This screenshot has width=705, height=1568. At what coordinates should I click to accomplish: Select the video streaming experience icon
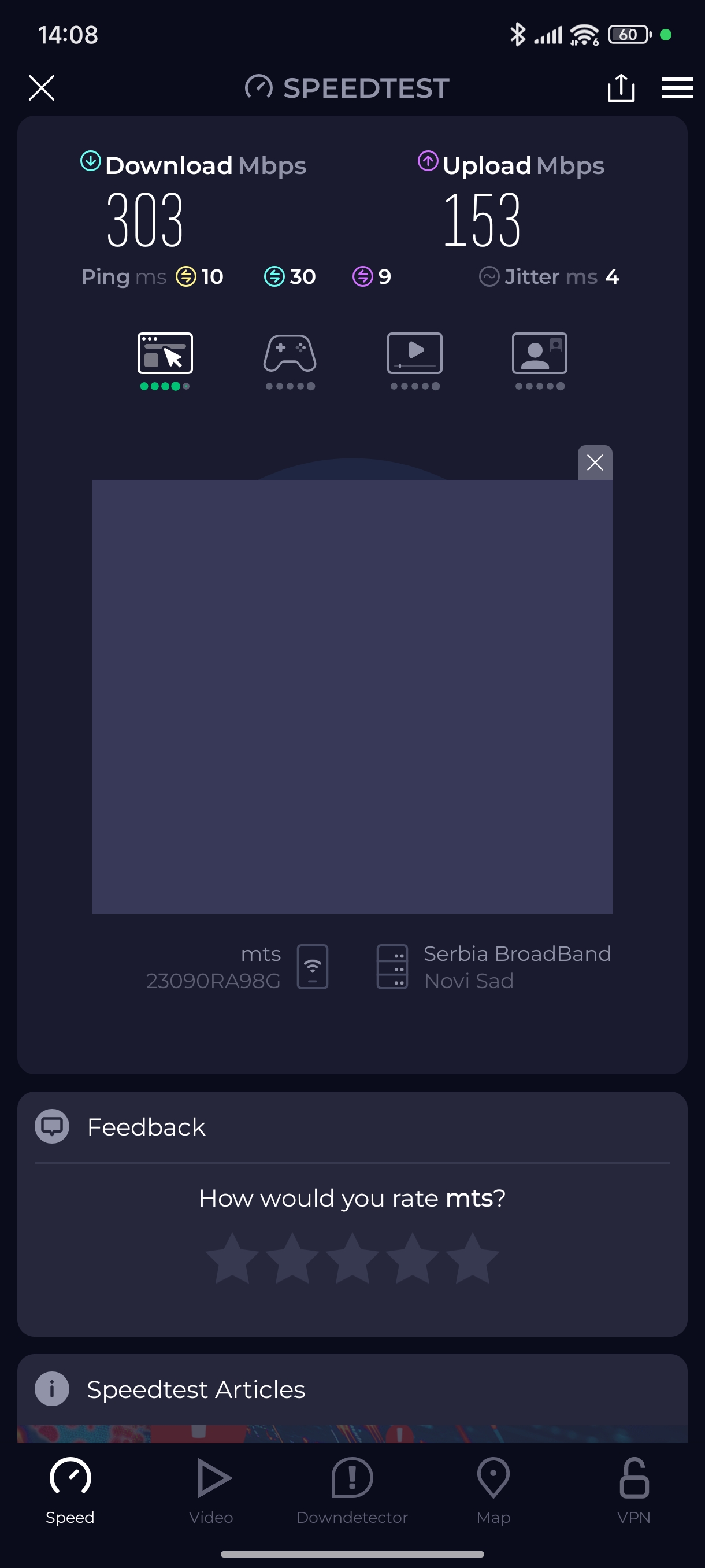pyautogui.click(x=414, y=354)
